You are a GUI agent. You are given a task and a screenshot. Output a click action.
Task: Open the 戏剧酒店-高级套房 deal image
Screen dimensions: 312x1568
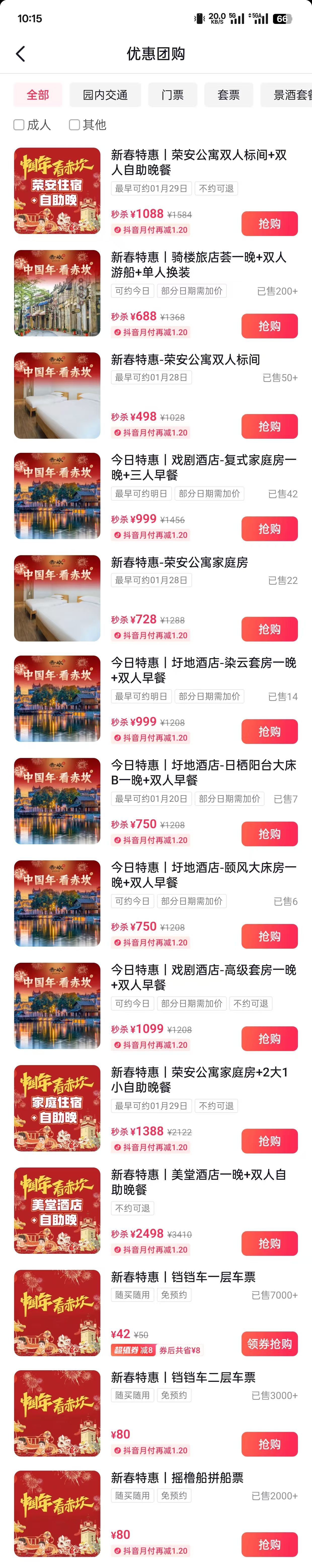click(57, 1005)
